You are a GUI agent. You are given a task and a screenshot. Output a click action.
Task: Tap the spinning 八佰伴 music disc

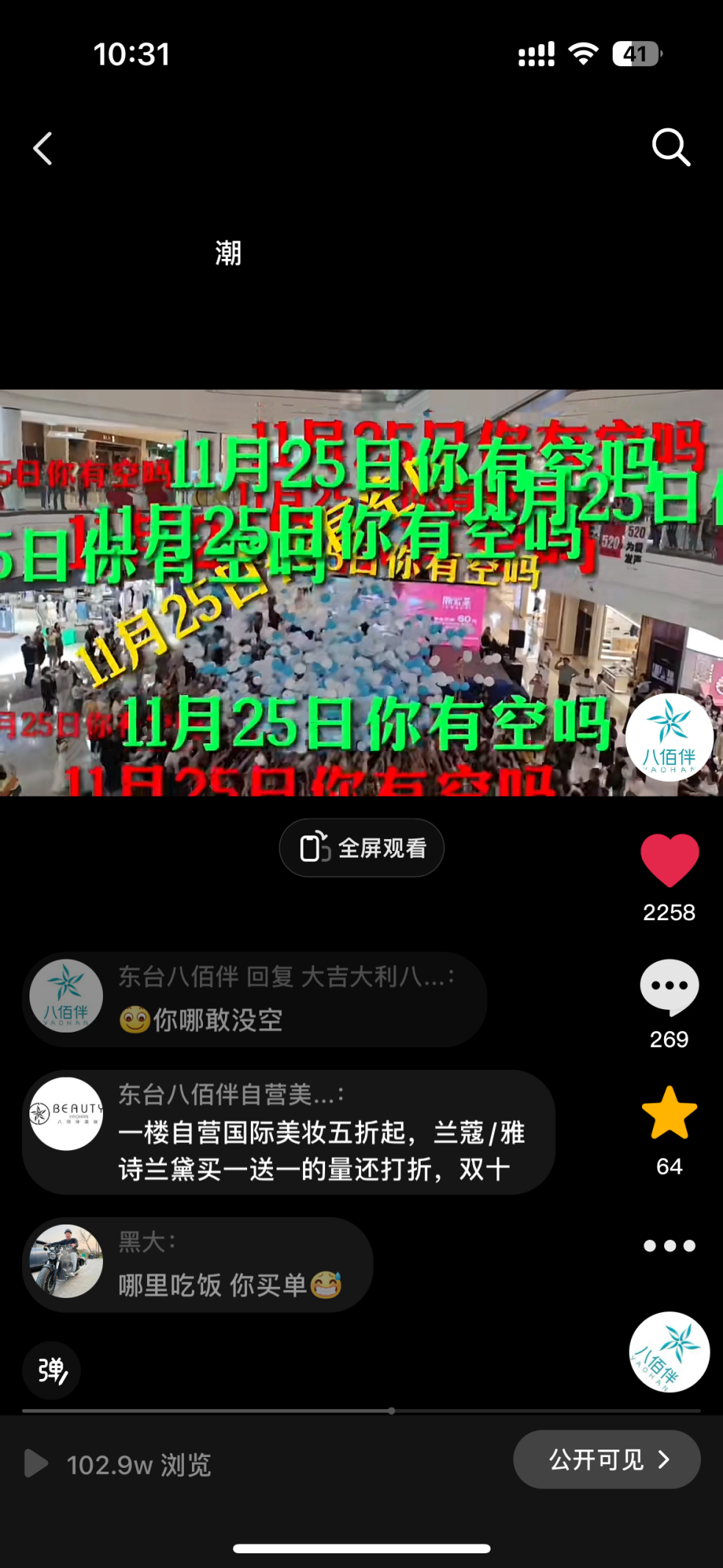[x=669, y=1353]
